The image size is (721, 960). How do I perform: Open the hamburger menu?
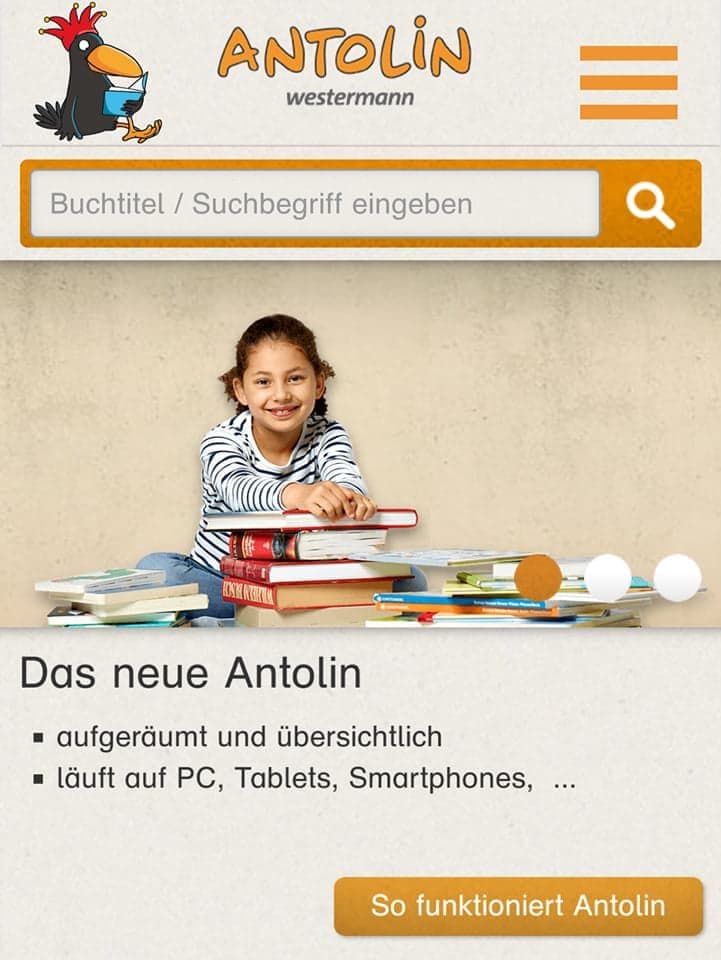click(628, 82)
